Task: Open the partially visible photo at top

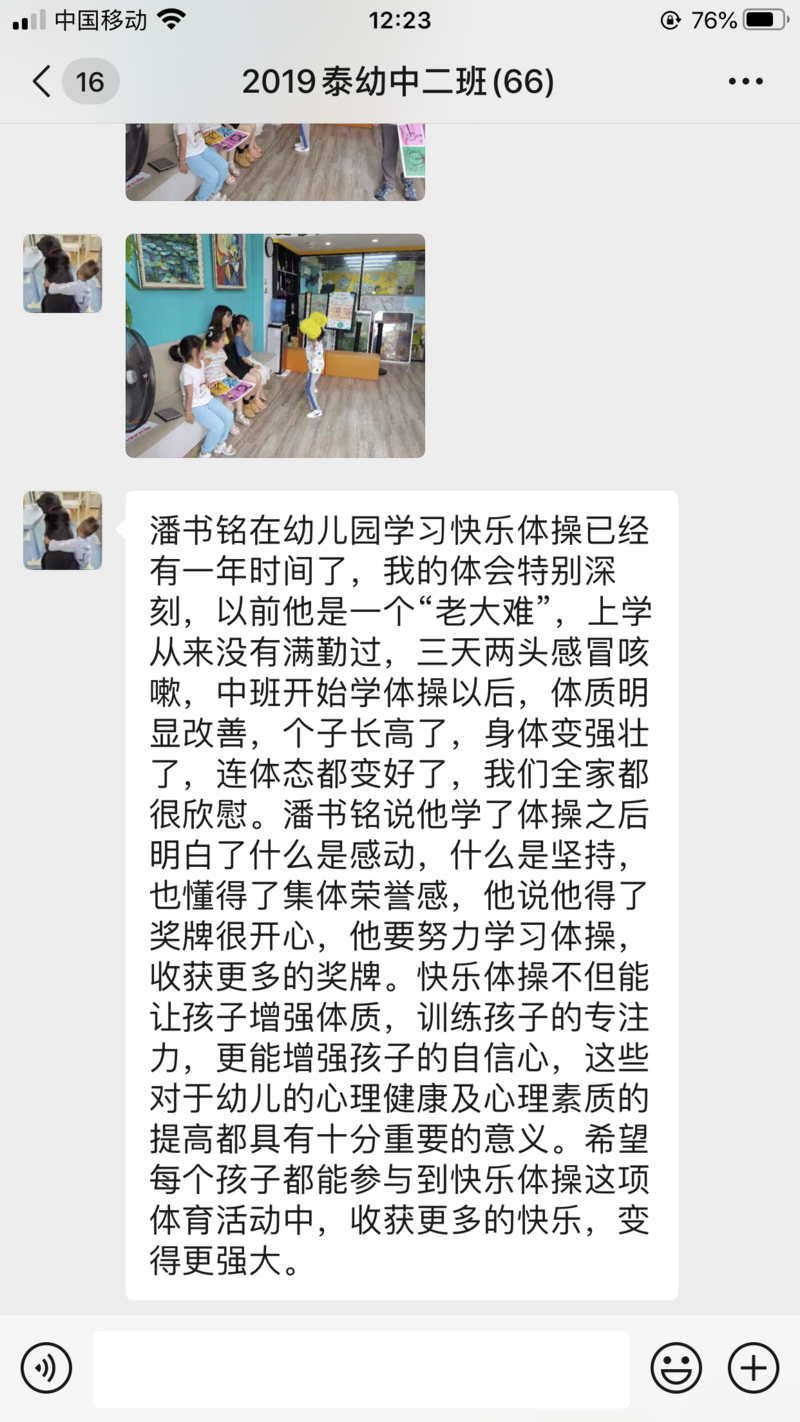Action: click(275, 162)
